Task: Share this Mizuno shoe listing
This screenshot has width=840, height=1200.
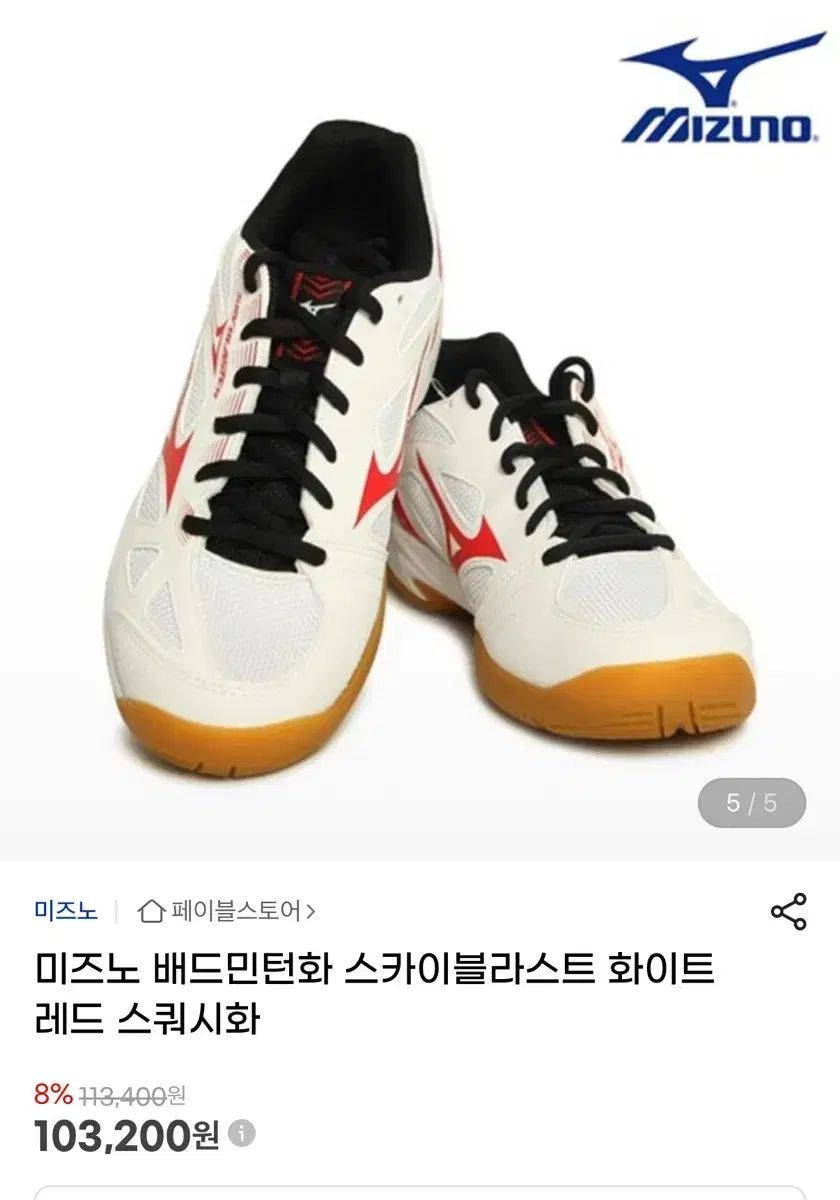Action: (x=788, y=912)
